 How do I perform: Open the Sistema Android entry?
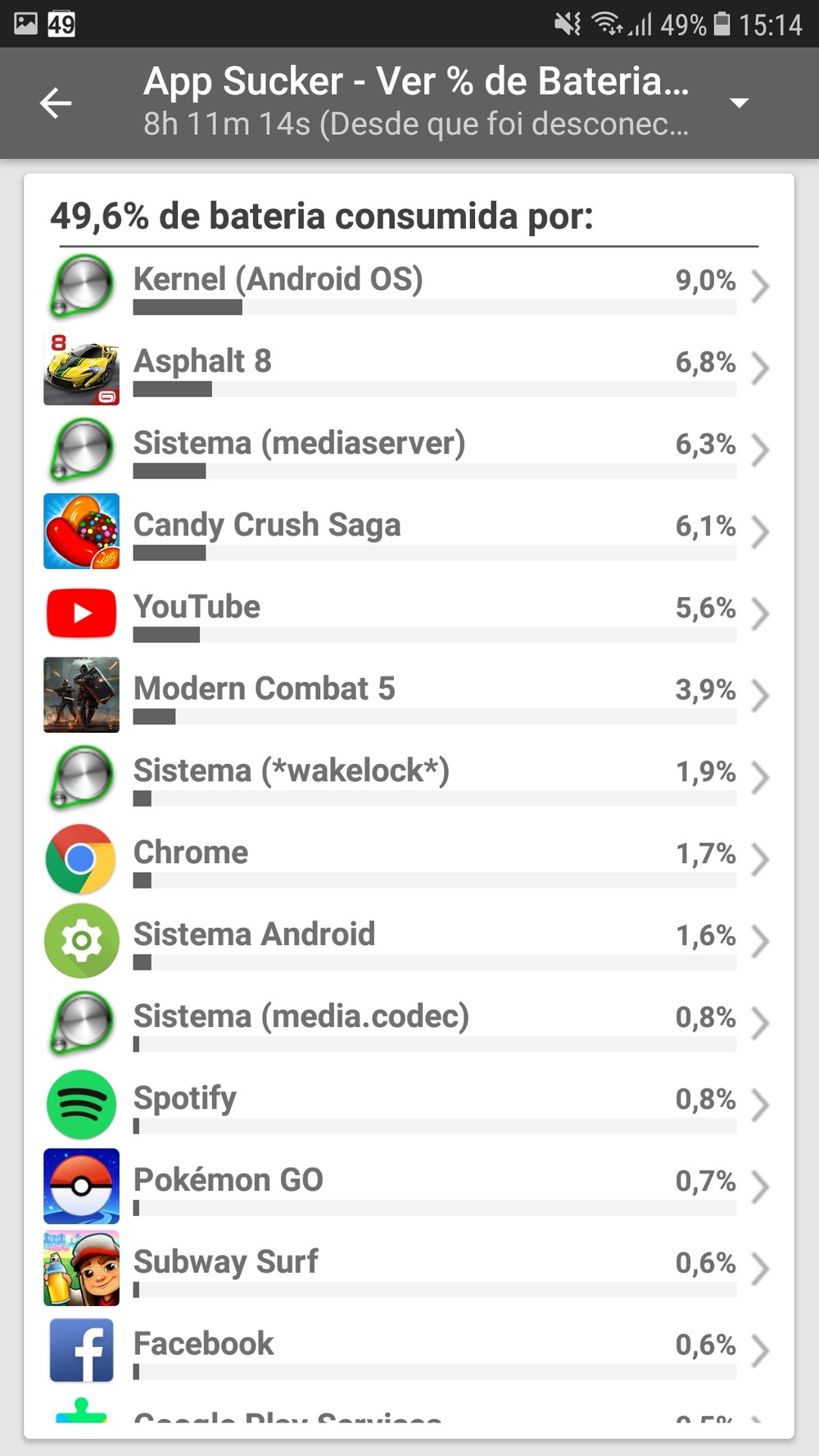click(409, 941)
